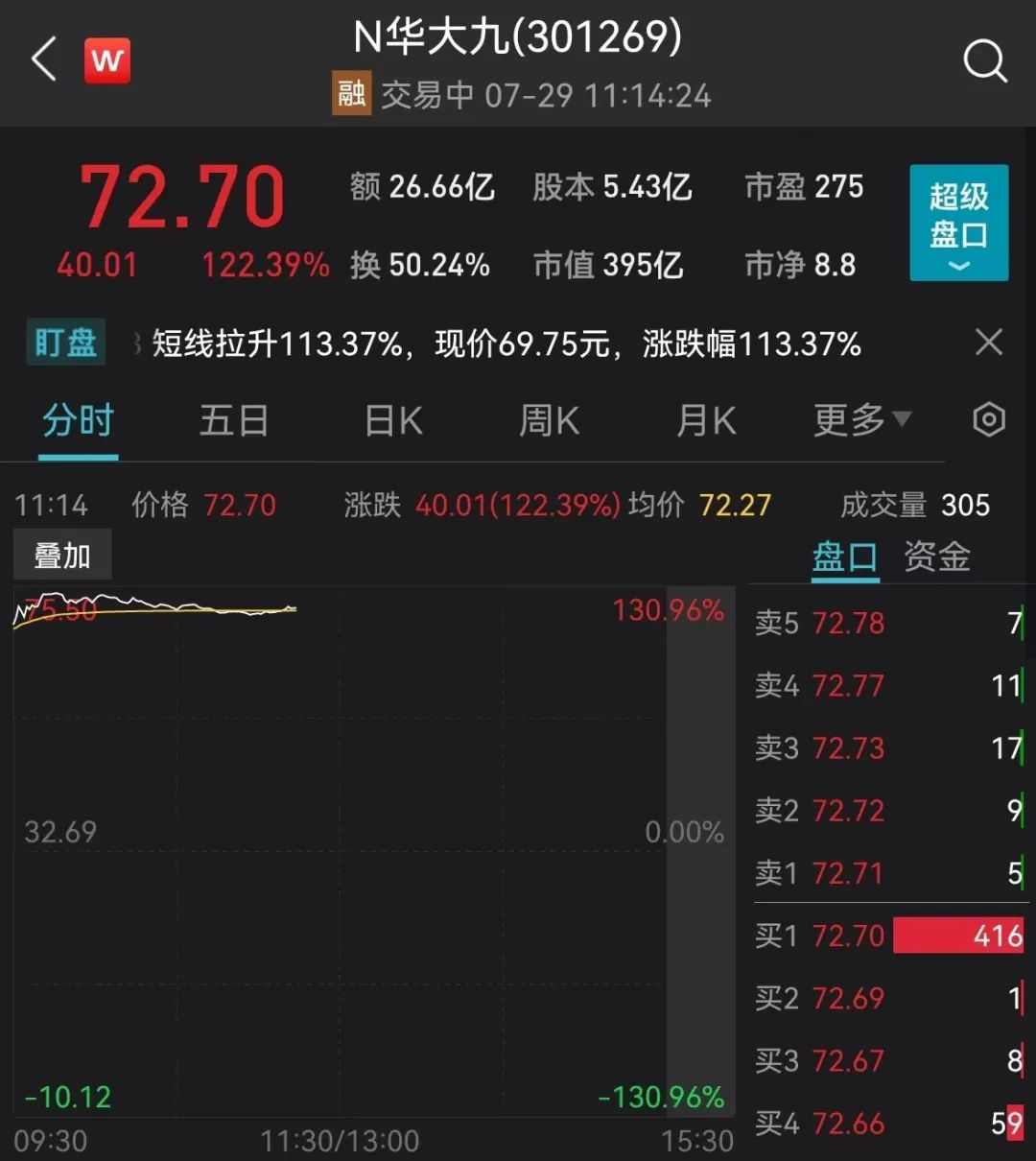Switch to the 日K daily chart tab
The image size is (1036, 1161).
391,419
